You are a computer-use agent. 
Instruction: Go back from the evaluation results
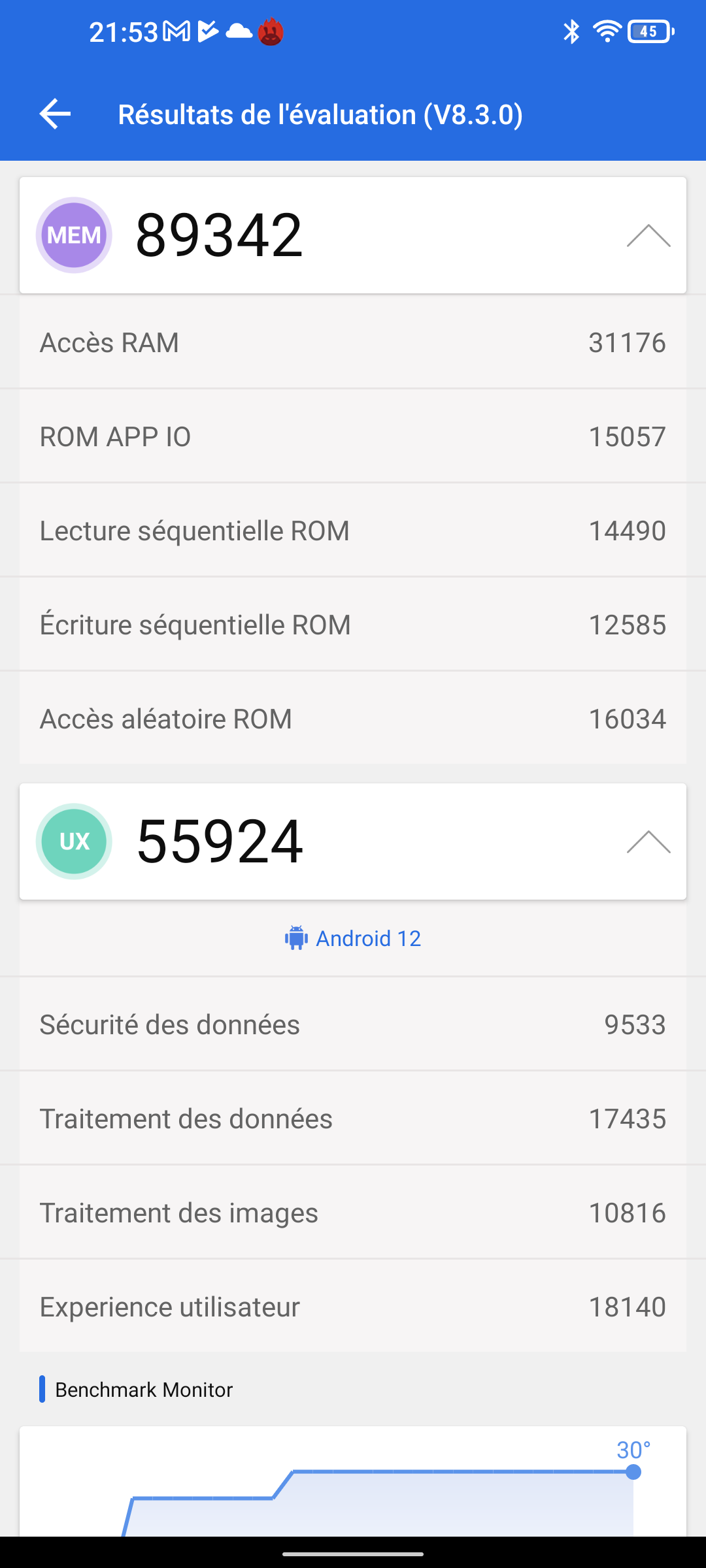pyautogui.click(x=55, y=114)
